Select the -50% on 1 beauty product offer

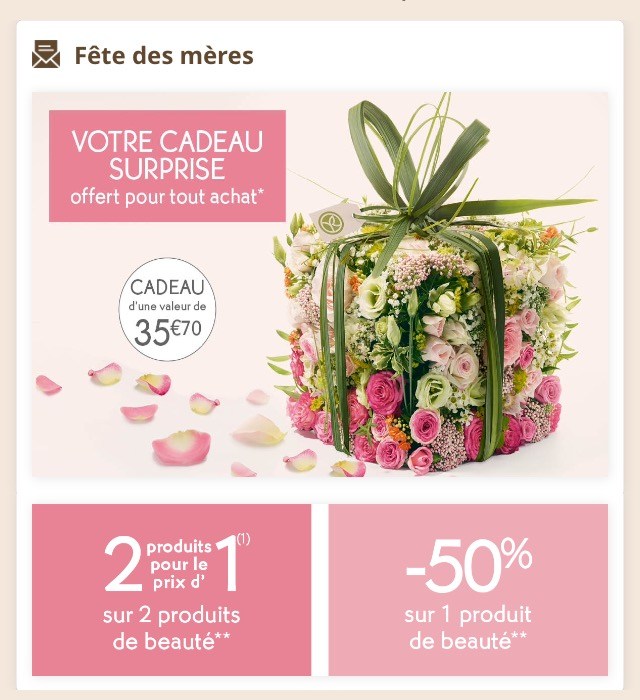tap(468, 590)
